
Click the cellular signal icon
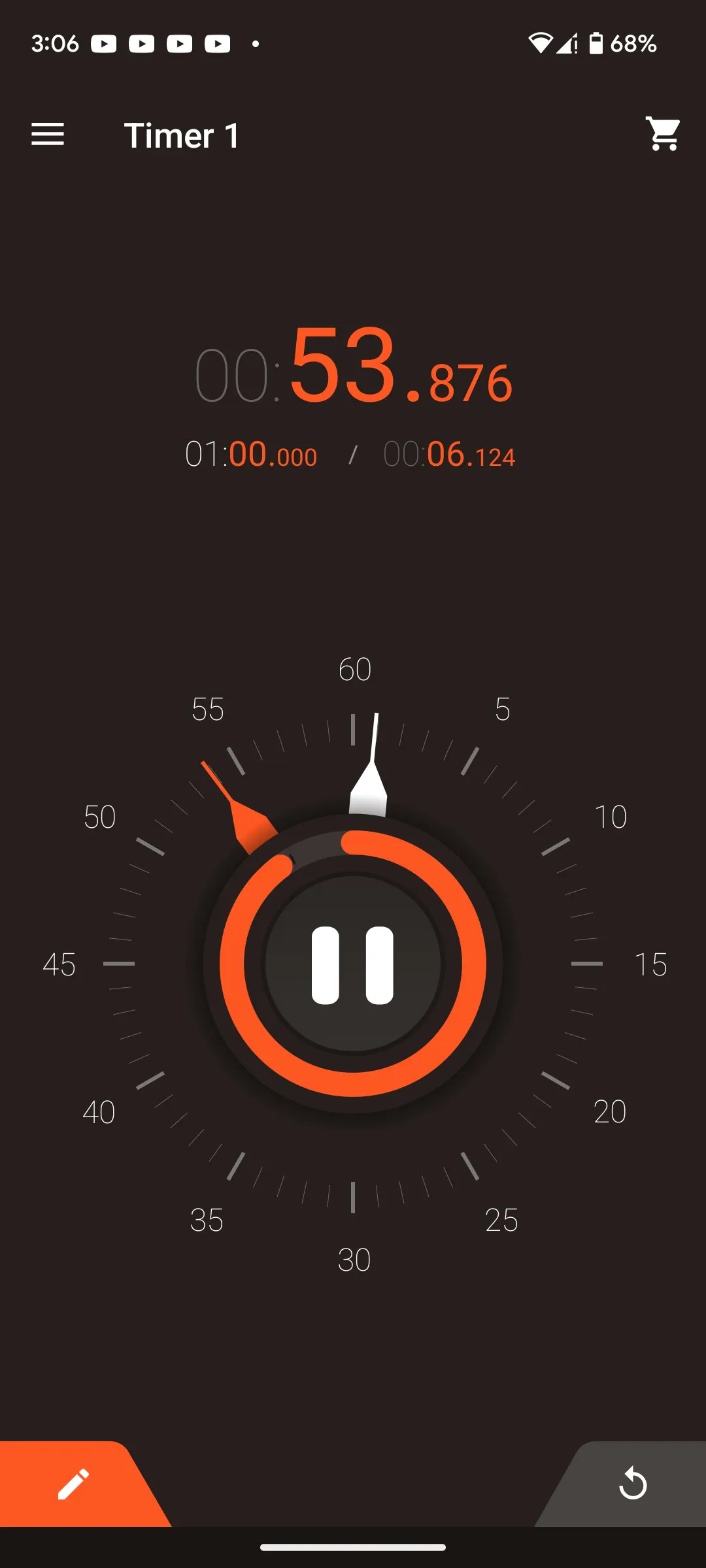pyautogui.click(x=565, y=44)
